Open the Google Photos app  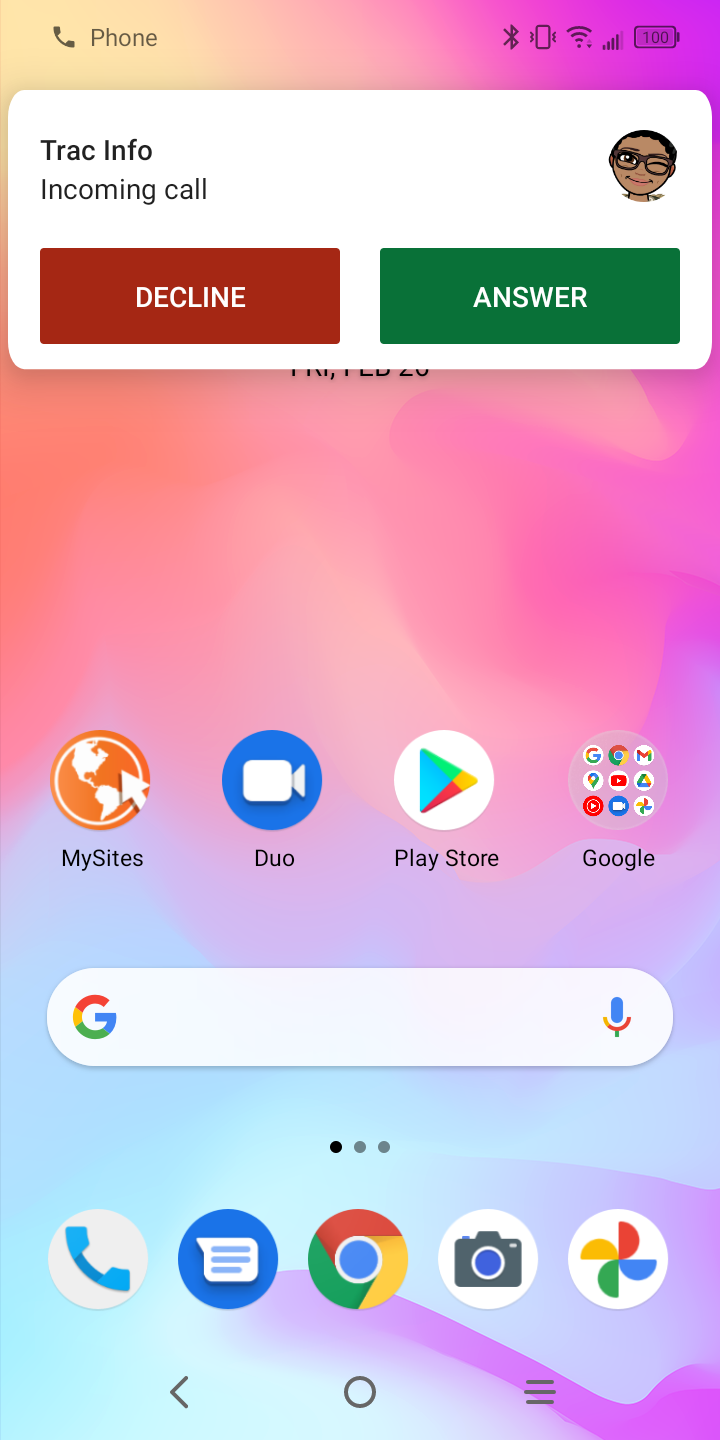618,1259
